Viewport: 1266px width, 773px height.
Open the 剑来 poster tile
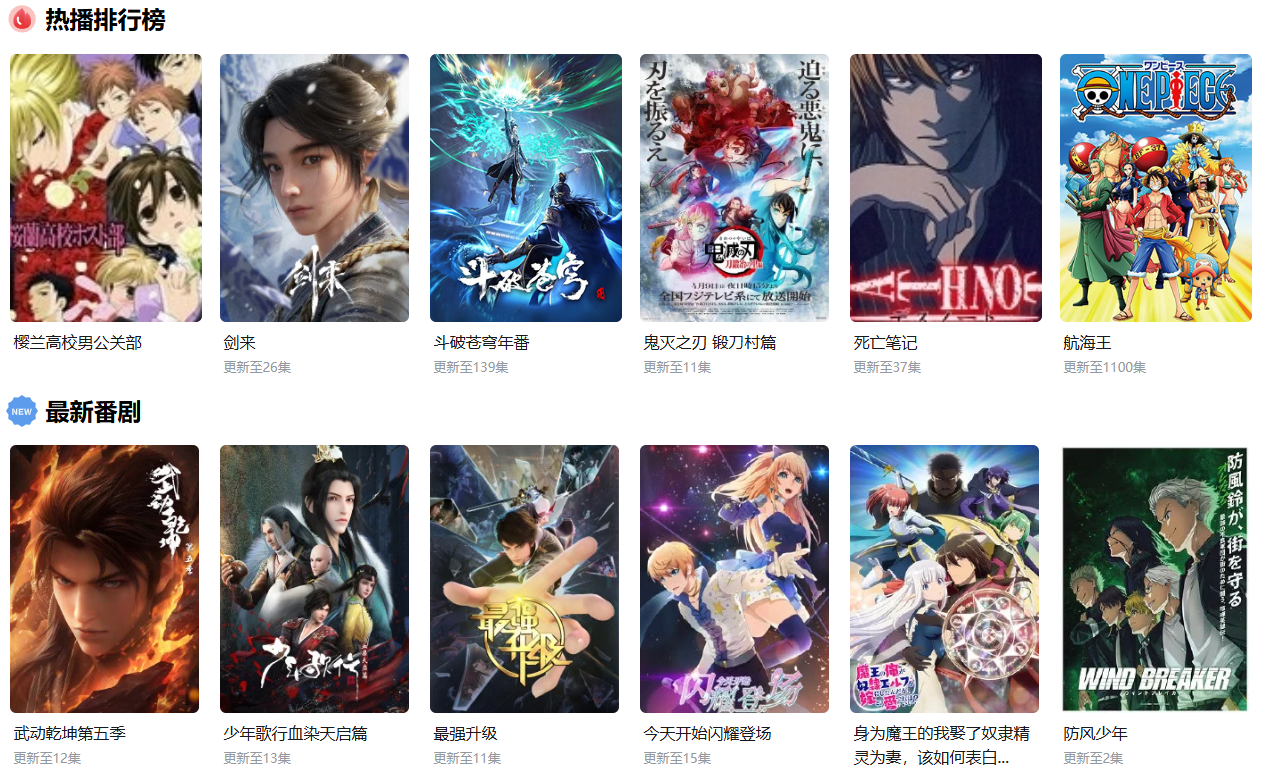click(x=314, y=188)
